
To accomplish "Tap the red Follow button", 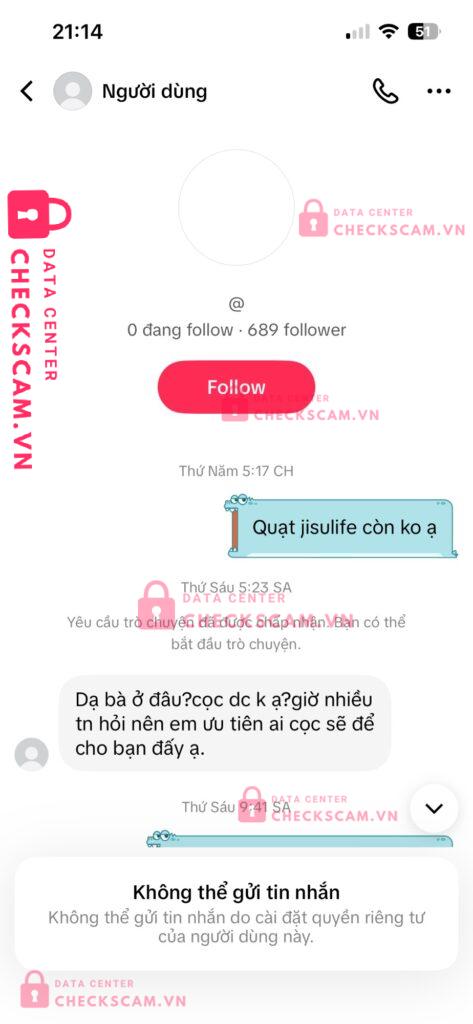I will (x=236, y=387).
